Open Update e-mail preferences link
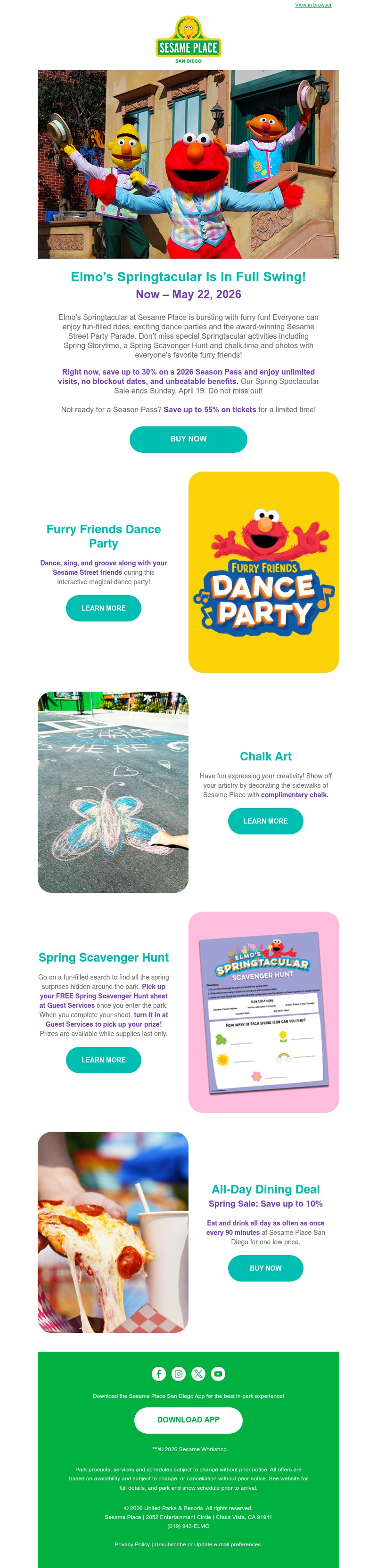Screen dimensions: 377x1568 pyautogui.click(x=227, y=1544)
